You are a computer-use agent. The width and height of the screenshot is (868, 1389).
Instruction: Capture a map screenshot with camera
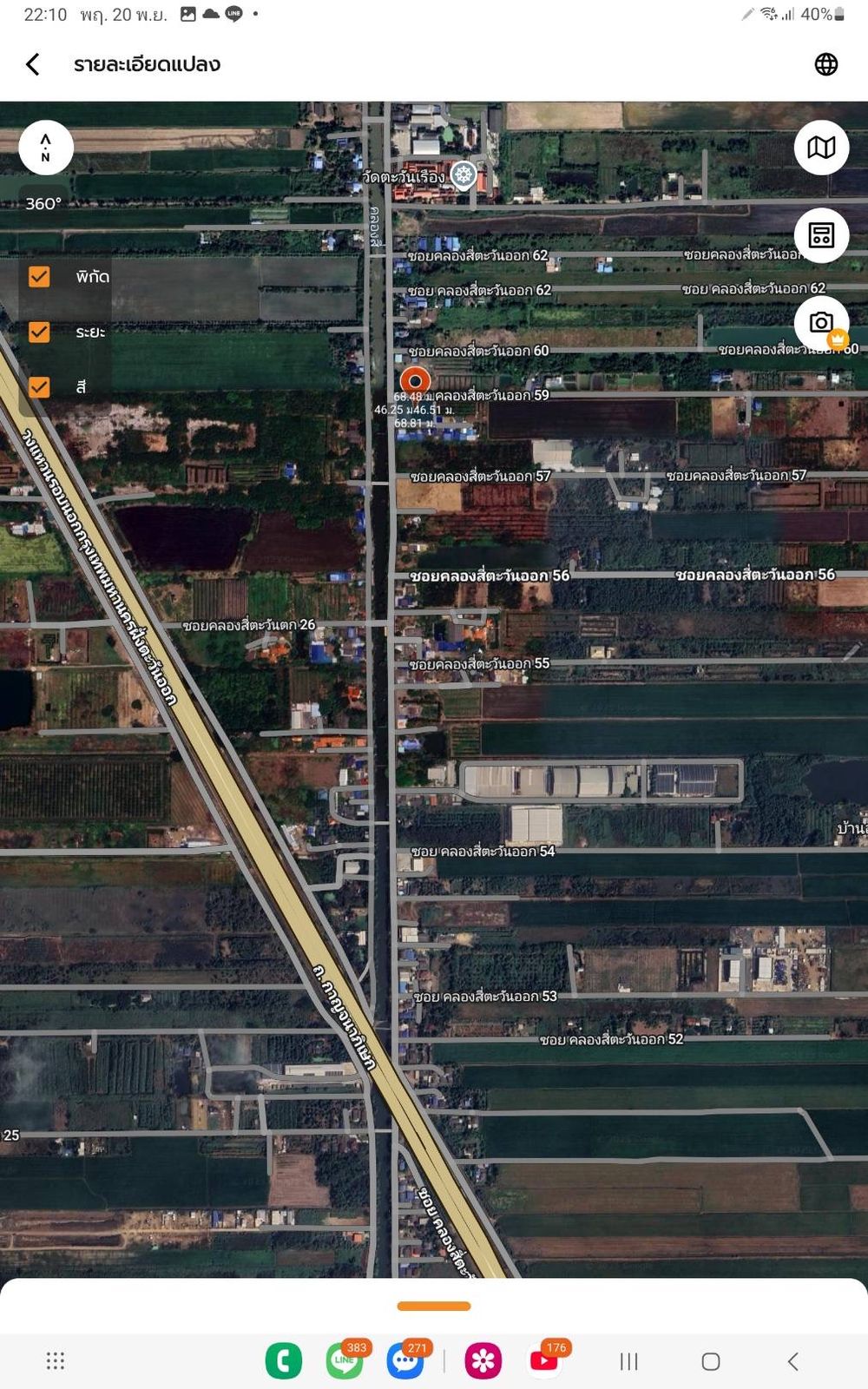point(821,323)
